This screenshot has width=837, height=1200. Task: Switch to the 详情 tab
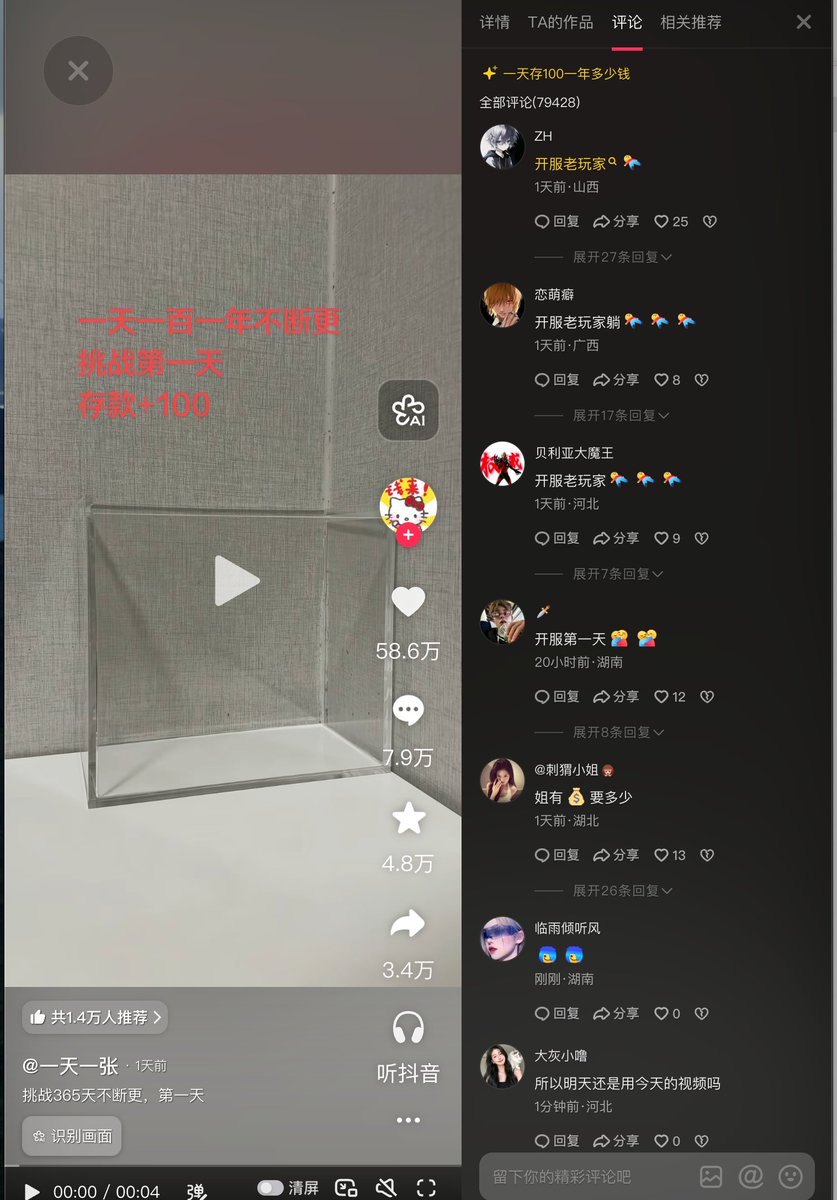[x=494, y=22]
